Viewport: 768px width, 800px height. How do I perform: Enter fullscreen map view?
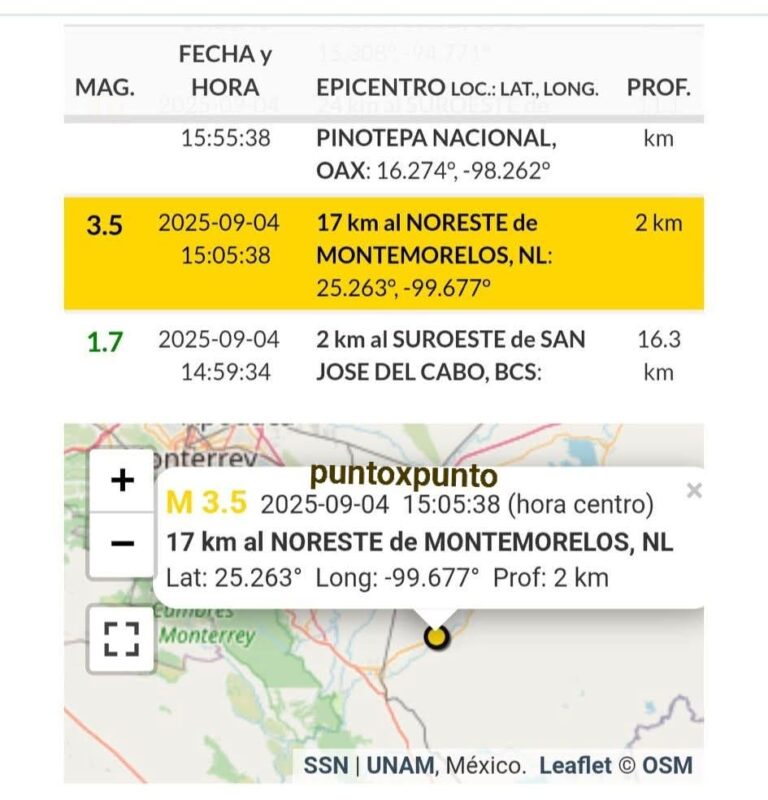coord(122,637)
